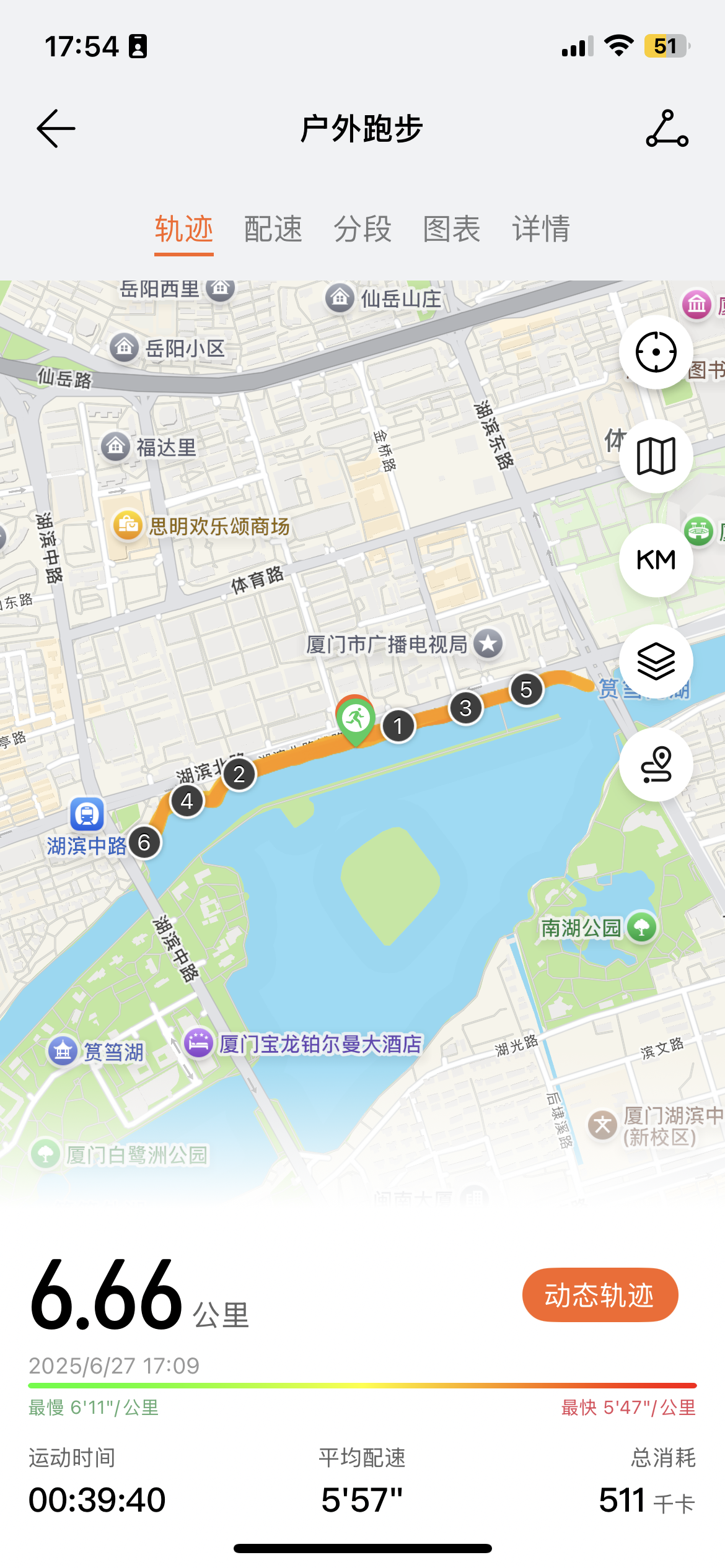Select the 轨迹 tab
725x1568 pixels.
click(x=184, y=229)
